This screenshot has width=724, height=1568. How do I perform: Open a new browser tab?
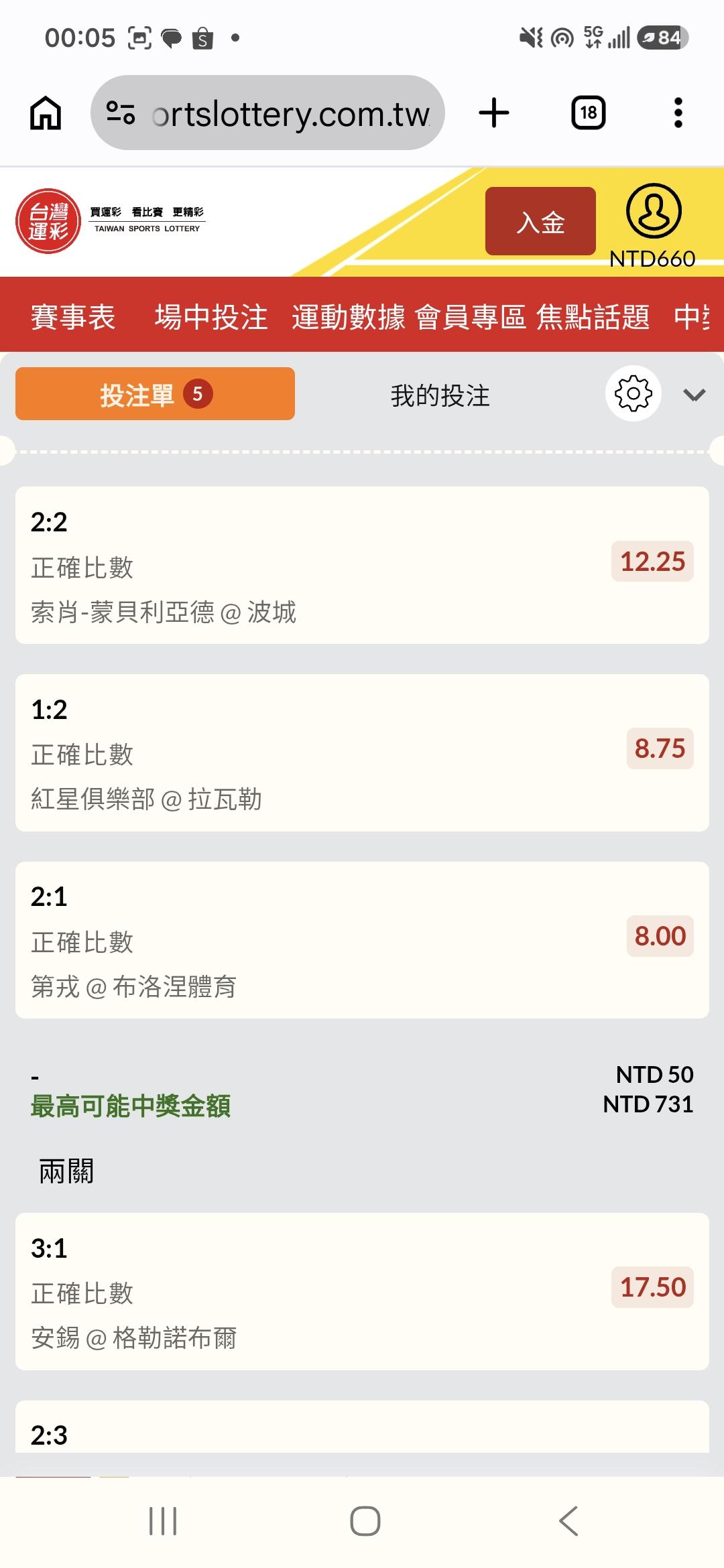click(494, 113)
